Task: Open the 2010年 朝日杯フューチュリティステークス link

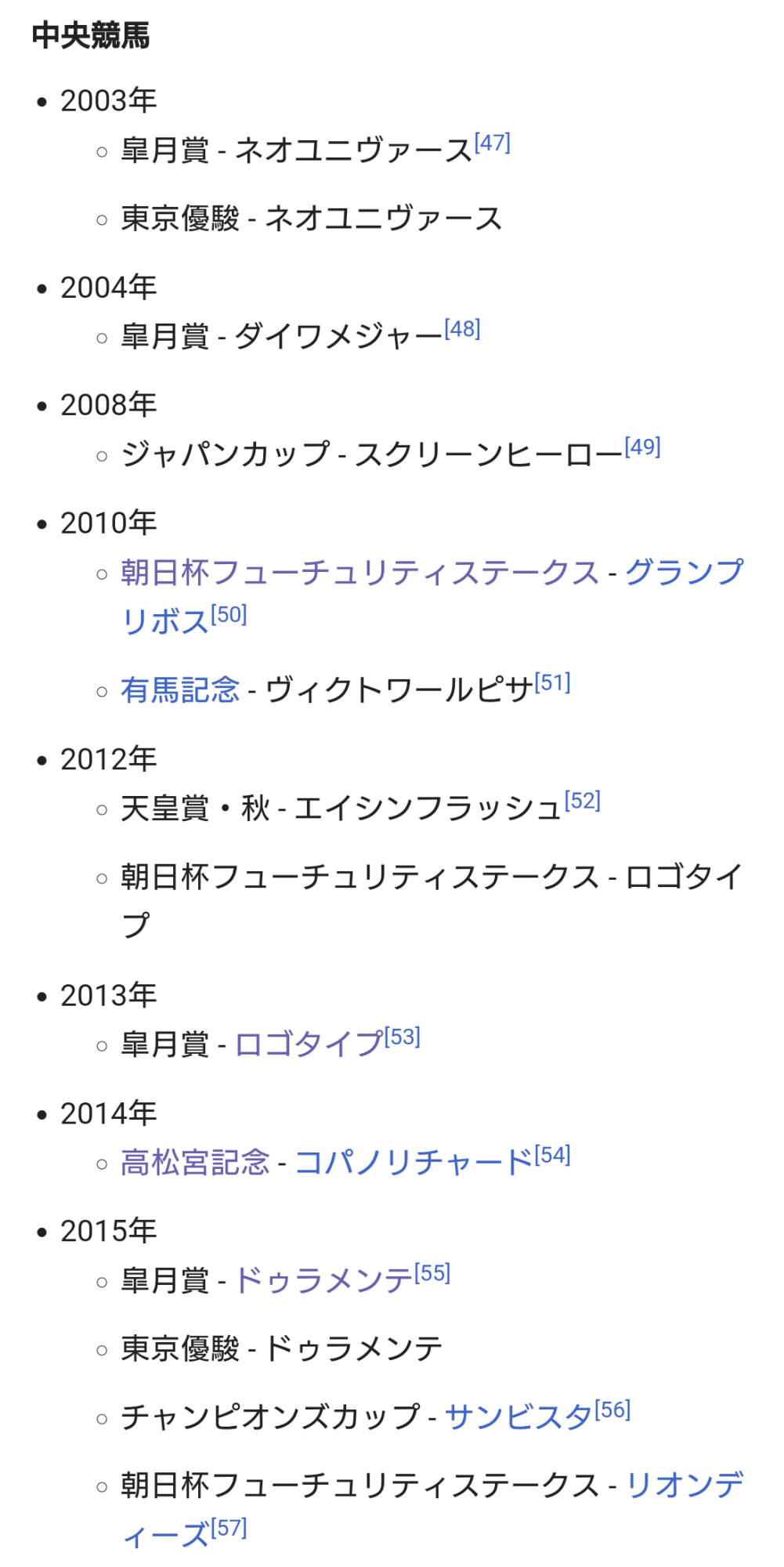Action: (x=360, y=572)
